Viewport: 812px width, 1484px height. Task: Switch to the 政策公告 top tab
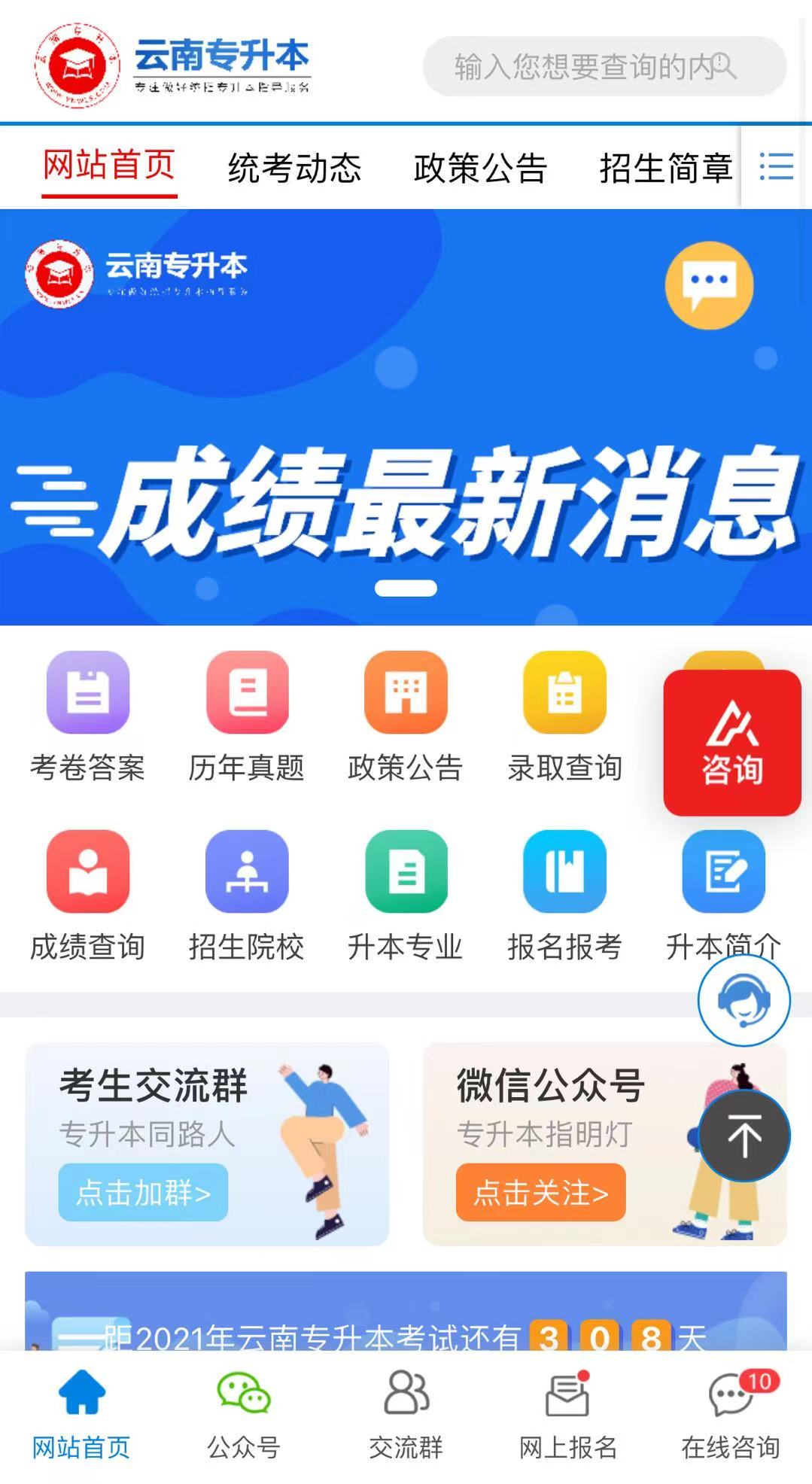[x=480, y=167]
